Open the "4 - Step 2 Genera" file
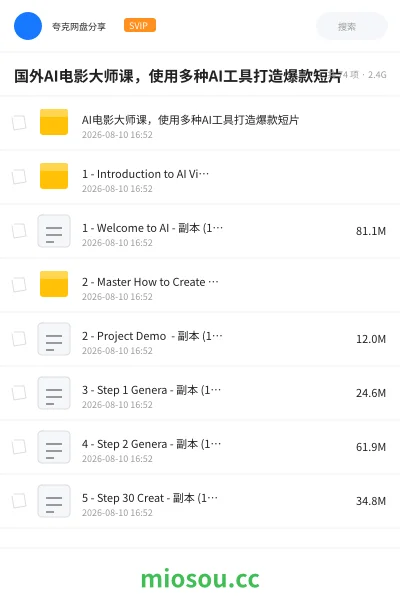The height and width of the screenshot is (600, 400). pos(200,447)
